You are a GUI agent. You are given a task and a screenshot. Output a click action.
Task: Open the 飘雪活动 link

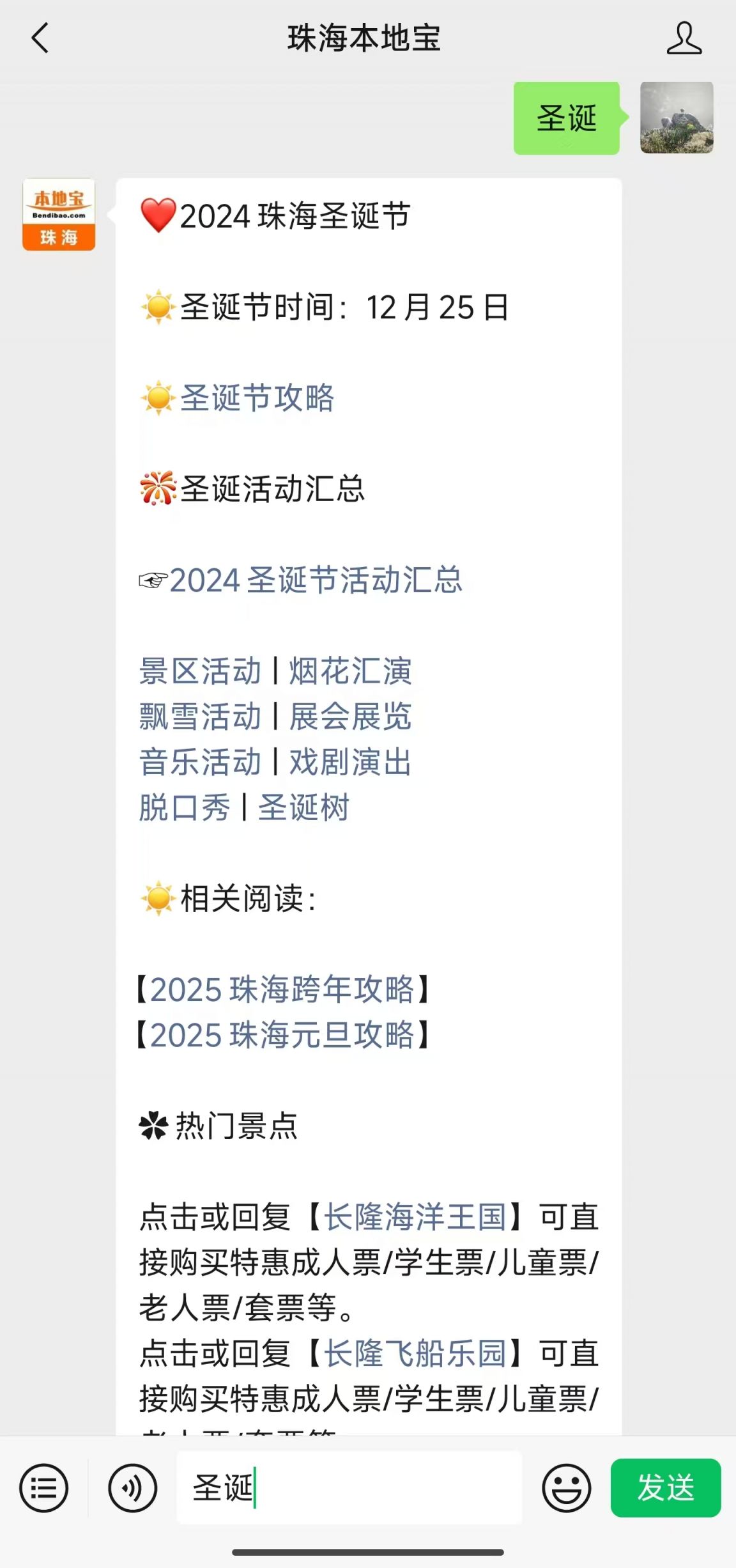coord(200,717)
